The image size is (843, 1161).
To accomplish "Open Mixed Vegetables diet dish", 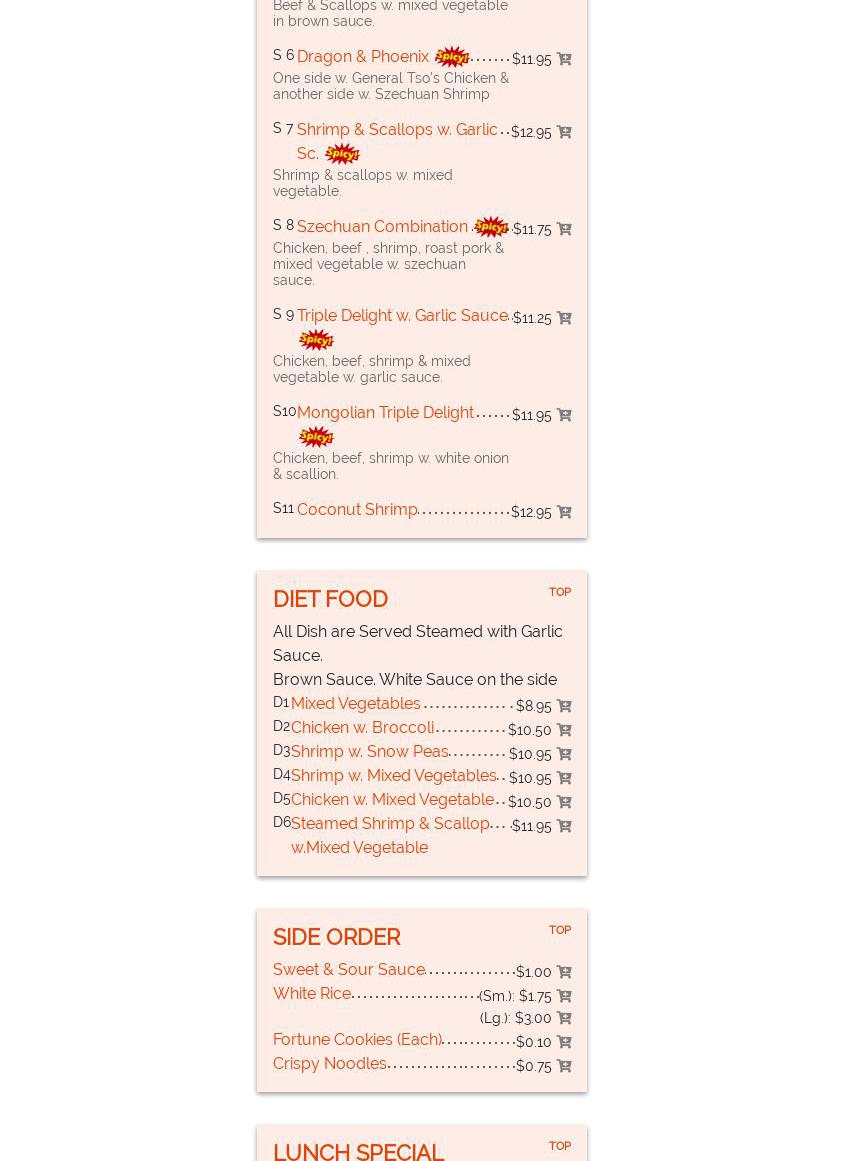I will (355, 704).
